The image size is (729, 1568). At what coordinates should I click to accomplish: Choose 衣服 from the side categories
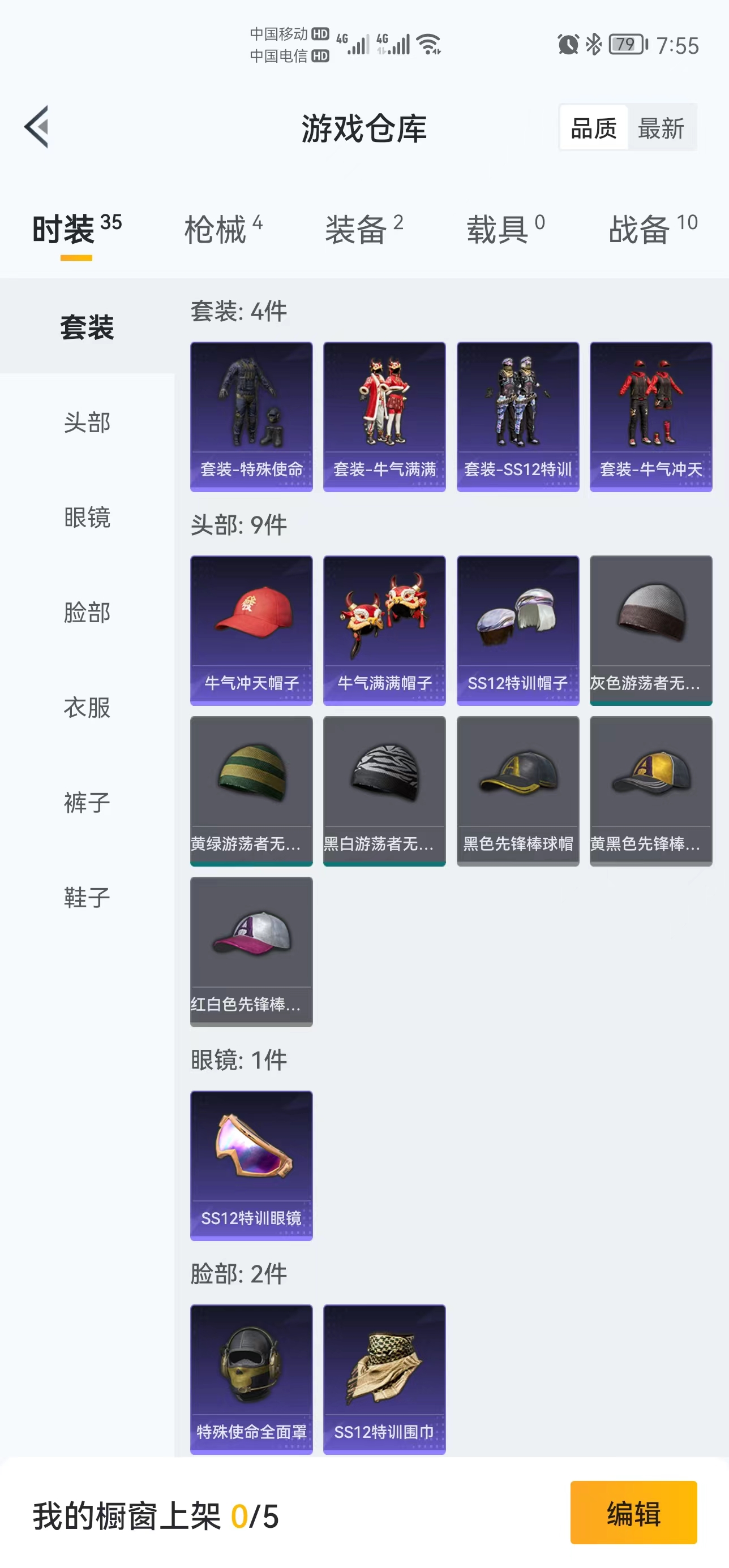pos(87,707)
